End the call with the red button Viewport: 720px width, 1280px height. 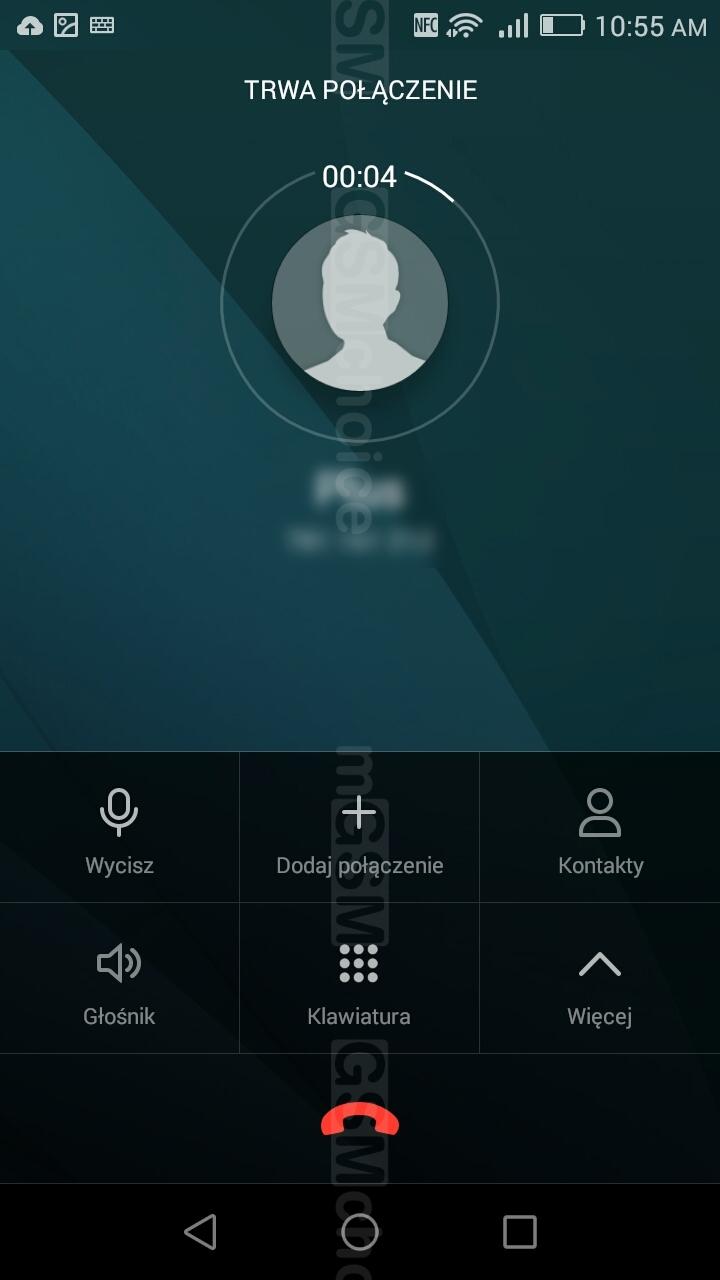[360, 1121]
